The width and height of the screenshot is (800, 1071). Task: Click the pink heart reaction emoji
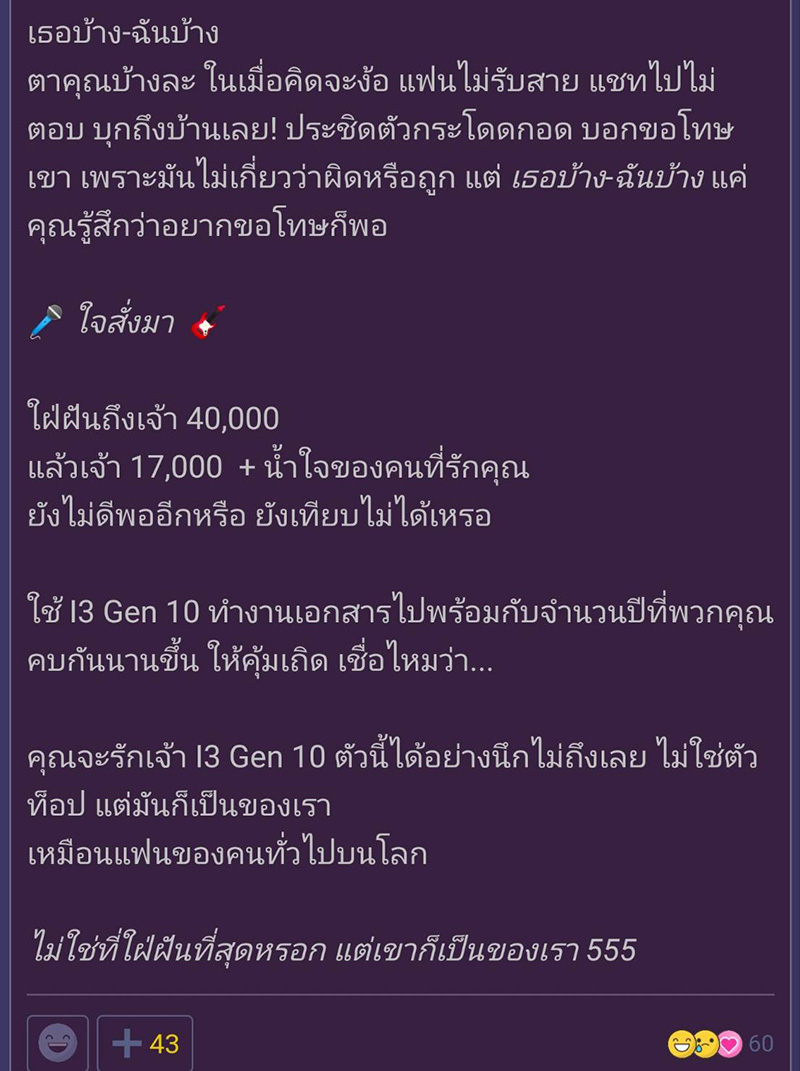[x=732, y=1042]
